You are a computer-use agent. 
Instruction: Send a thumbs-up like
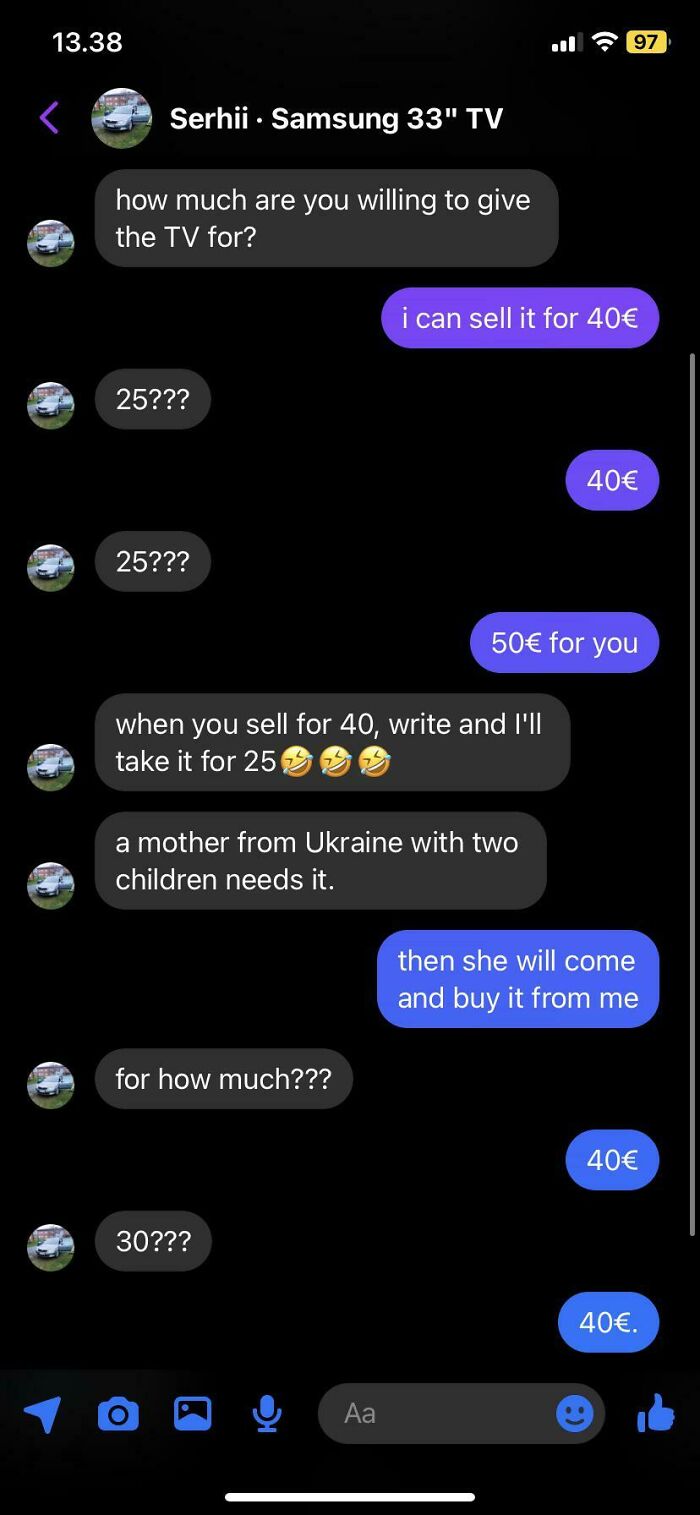click(x=656, y=1412)
